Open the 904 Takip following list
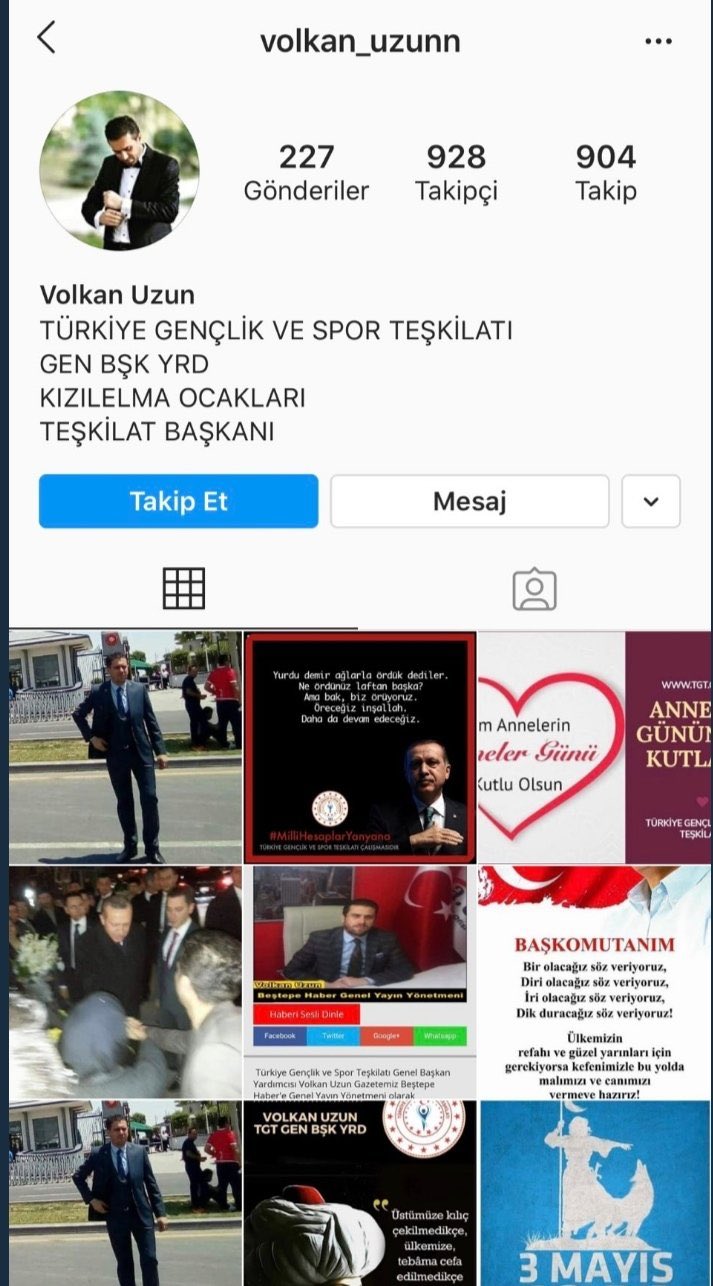This screenshot has width=713, height=1286. click(605, 172)
